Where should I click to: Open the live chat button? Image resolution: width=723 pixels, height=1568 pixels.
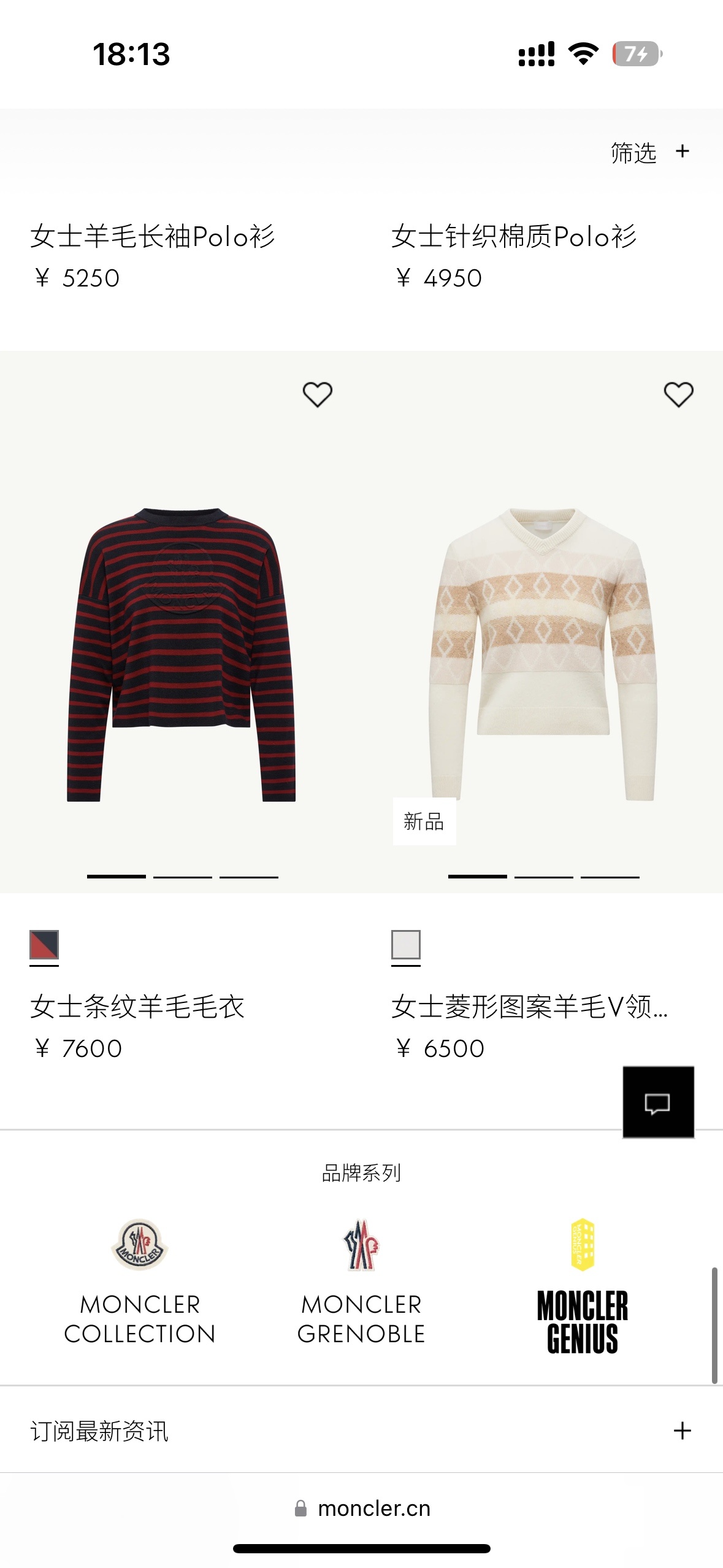[x=658, y=1102]
